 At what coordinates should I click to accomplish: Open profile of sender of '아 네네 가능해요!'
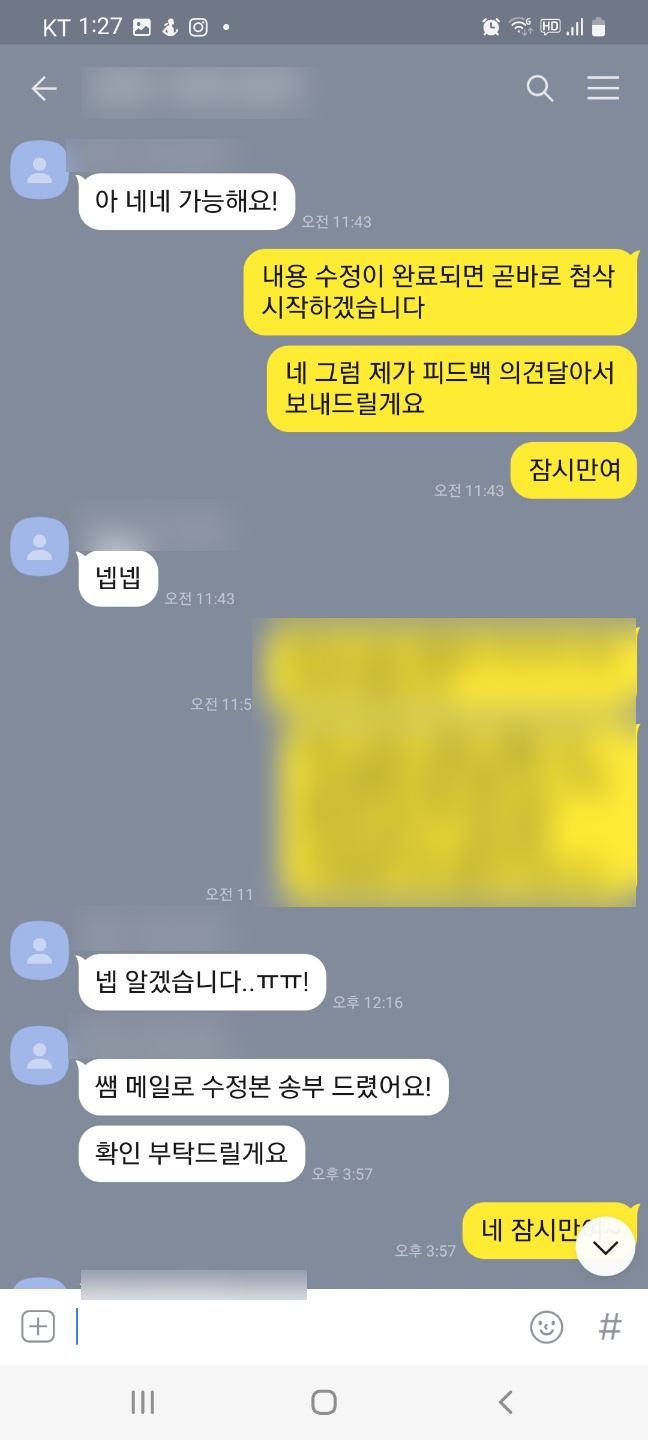point(39,169)
